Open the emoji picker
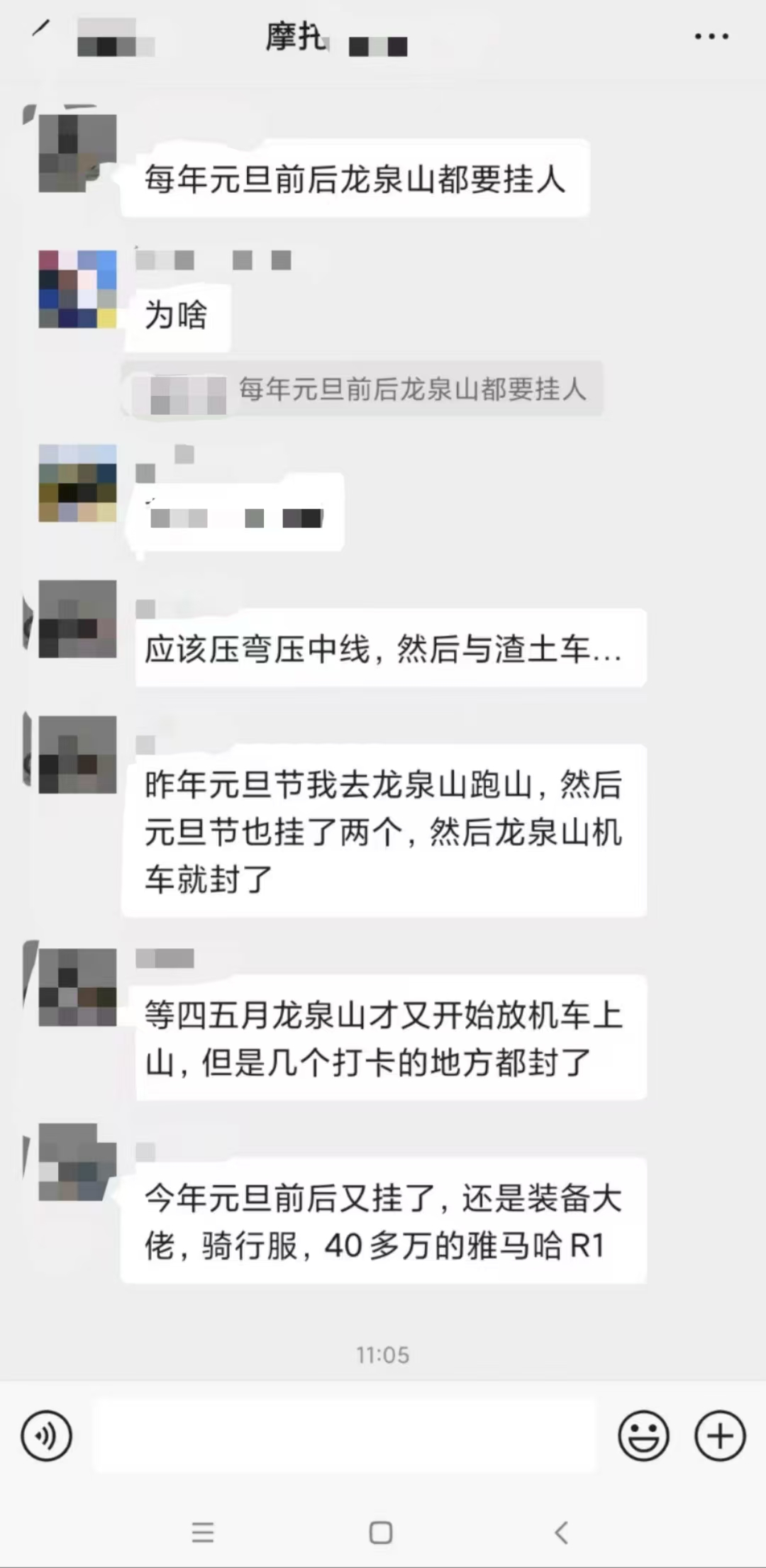Viewport: 766px width, 1568px height. tap(643, 1436)
